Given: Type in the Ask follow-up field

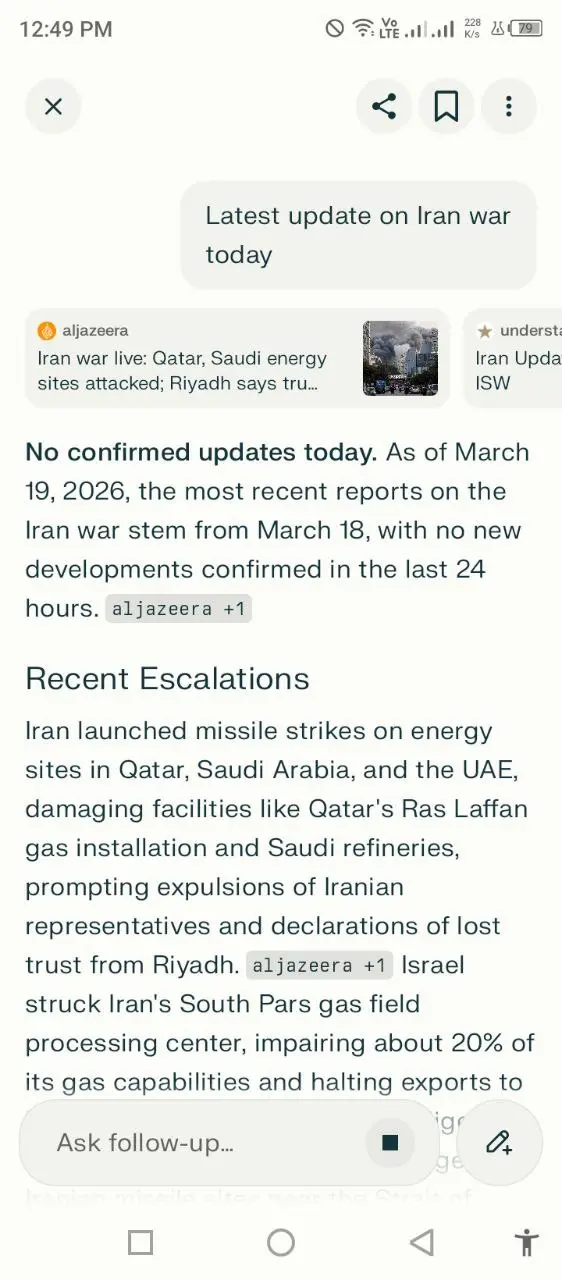Looking at the screenshot, I should (200, 1142).
